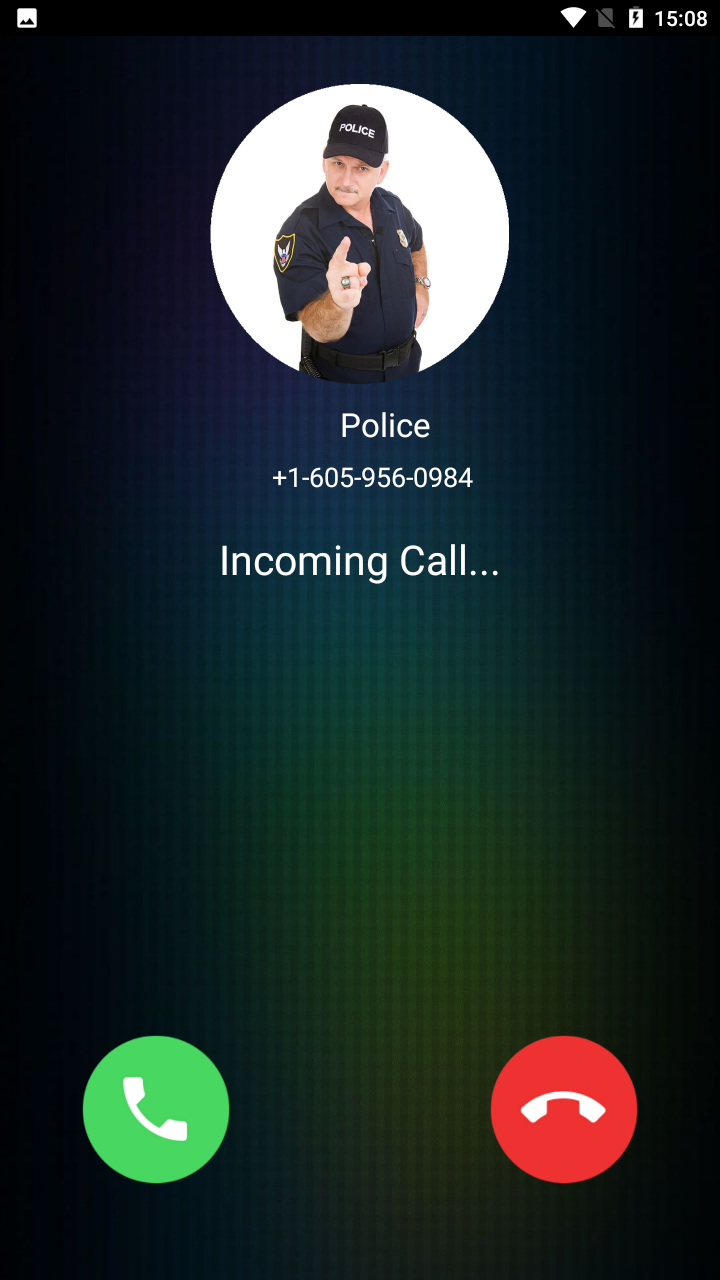The height and width of the screenshot is (1280, 720).
Task: Hang up on the Police caller
Action: [x=563, y=1108]
